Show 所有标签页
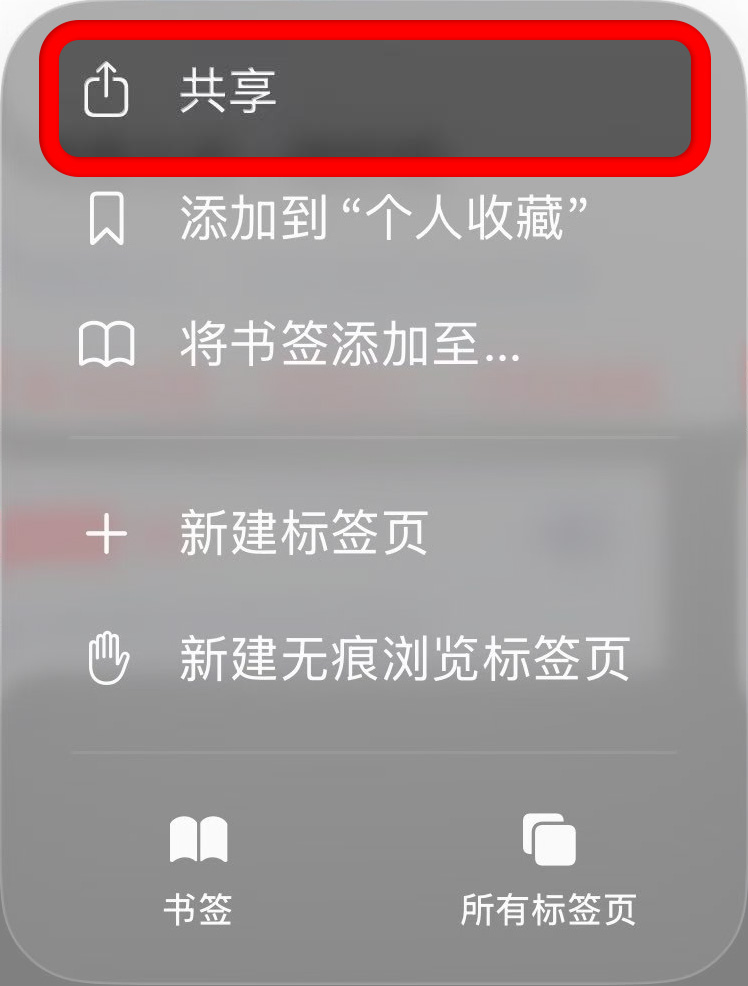This screenshot has height=986, width=748. [x=548, y=870]
